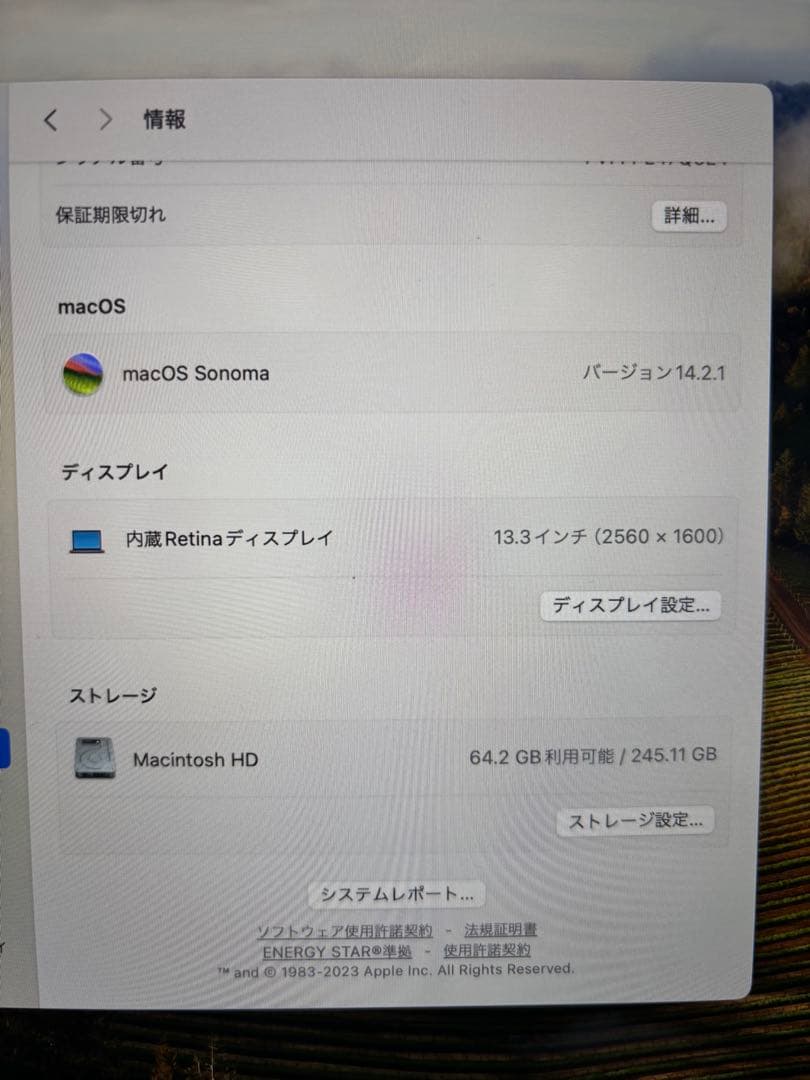
Task: Click the 情報 window title
Action: (167, 119)
